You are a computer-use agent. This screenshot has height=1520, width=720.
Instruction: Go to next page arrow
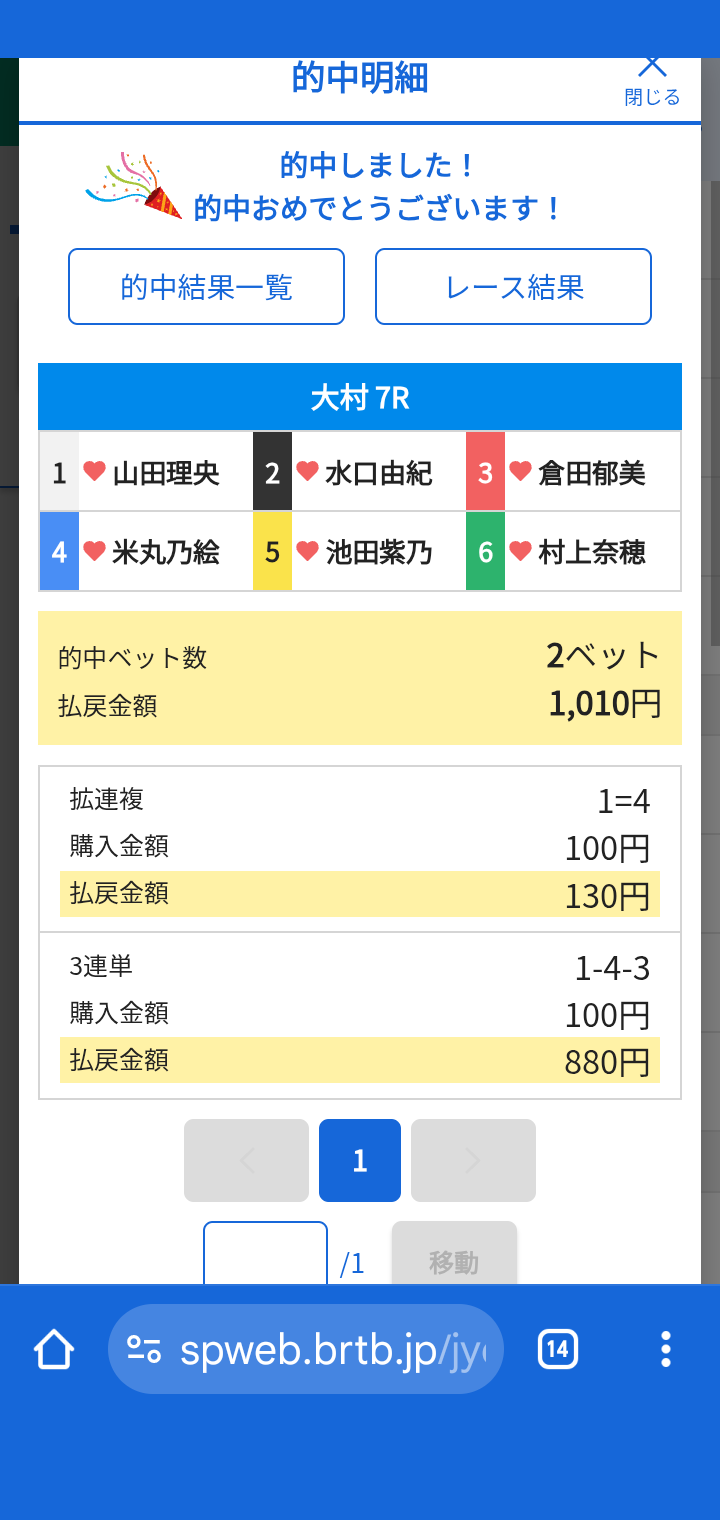tap(473, 1160)
